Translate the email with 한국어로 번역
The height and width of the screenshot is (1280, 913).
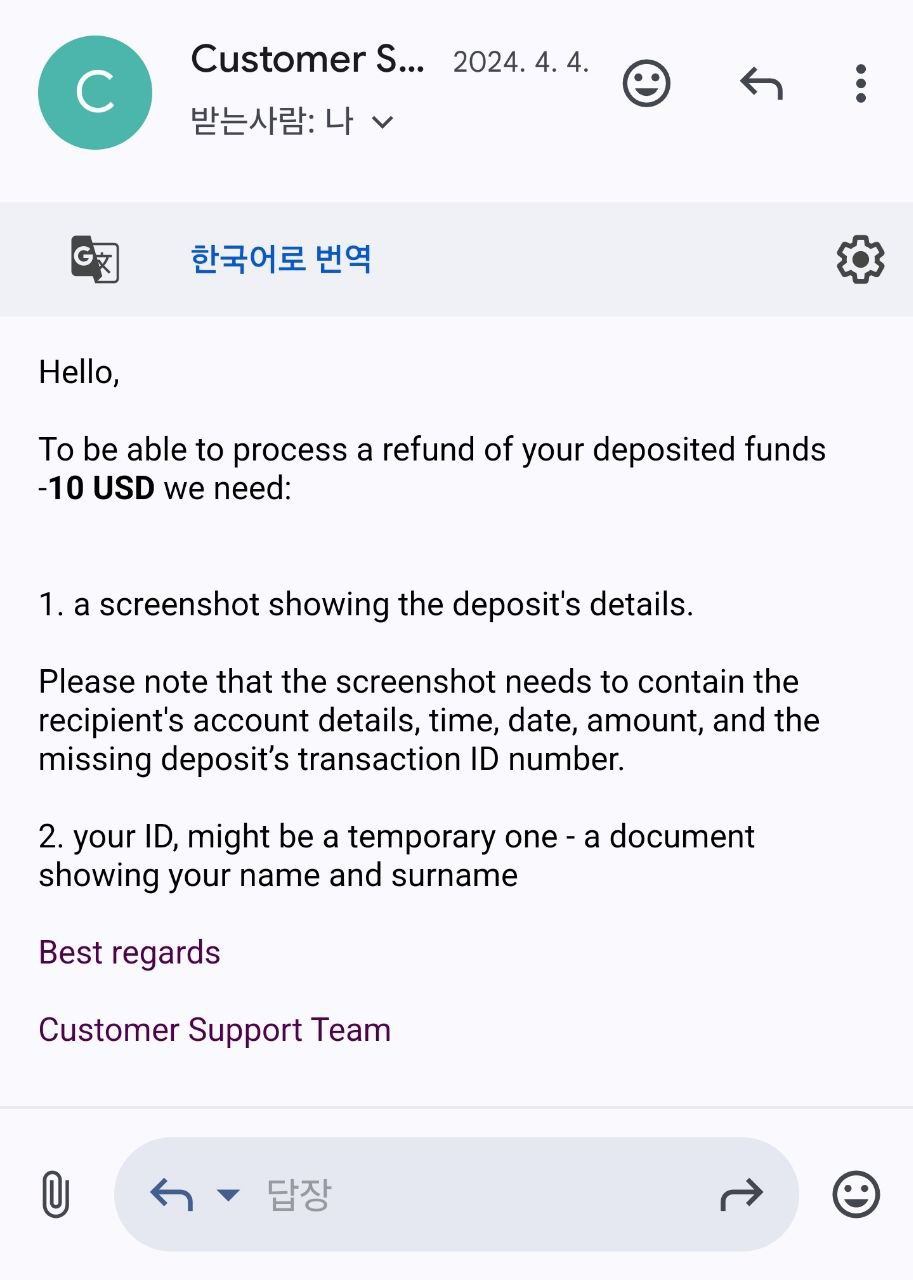pyautogui.click(x=281, y=259)
